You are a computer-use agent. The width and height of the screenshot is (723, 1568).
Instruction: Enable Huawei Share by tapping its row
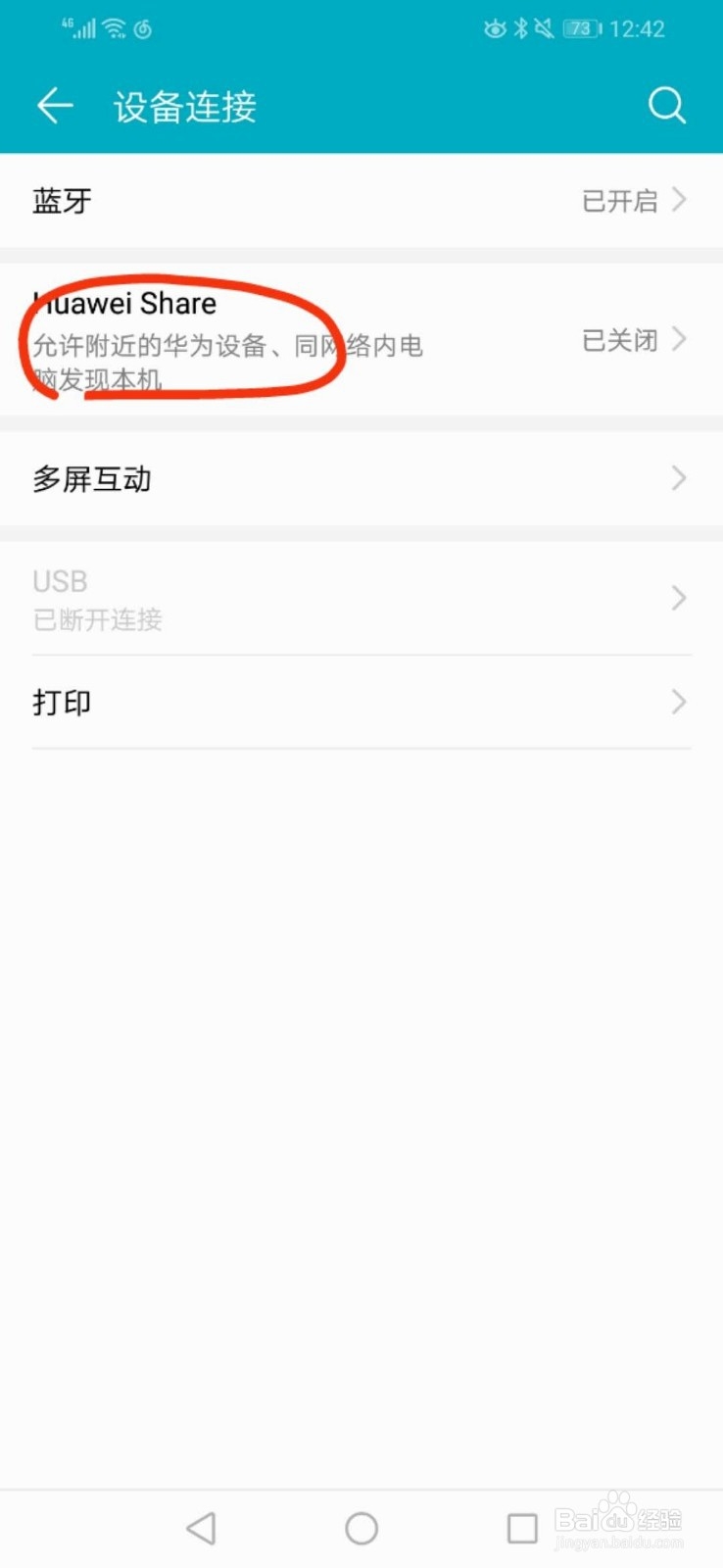tap(294, 338)
